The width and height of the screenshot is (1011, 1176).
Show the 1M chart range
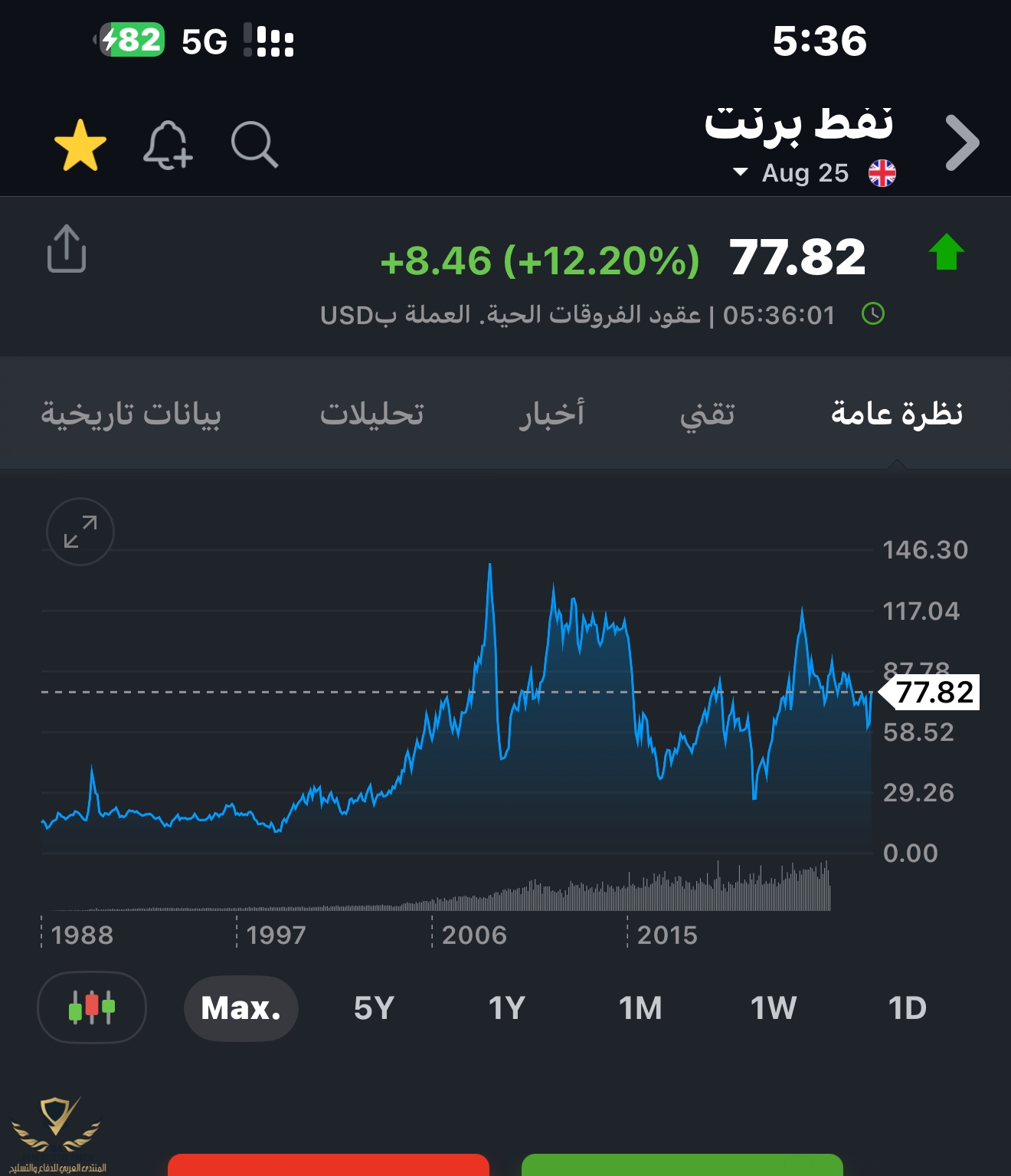(640, 1008)
